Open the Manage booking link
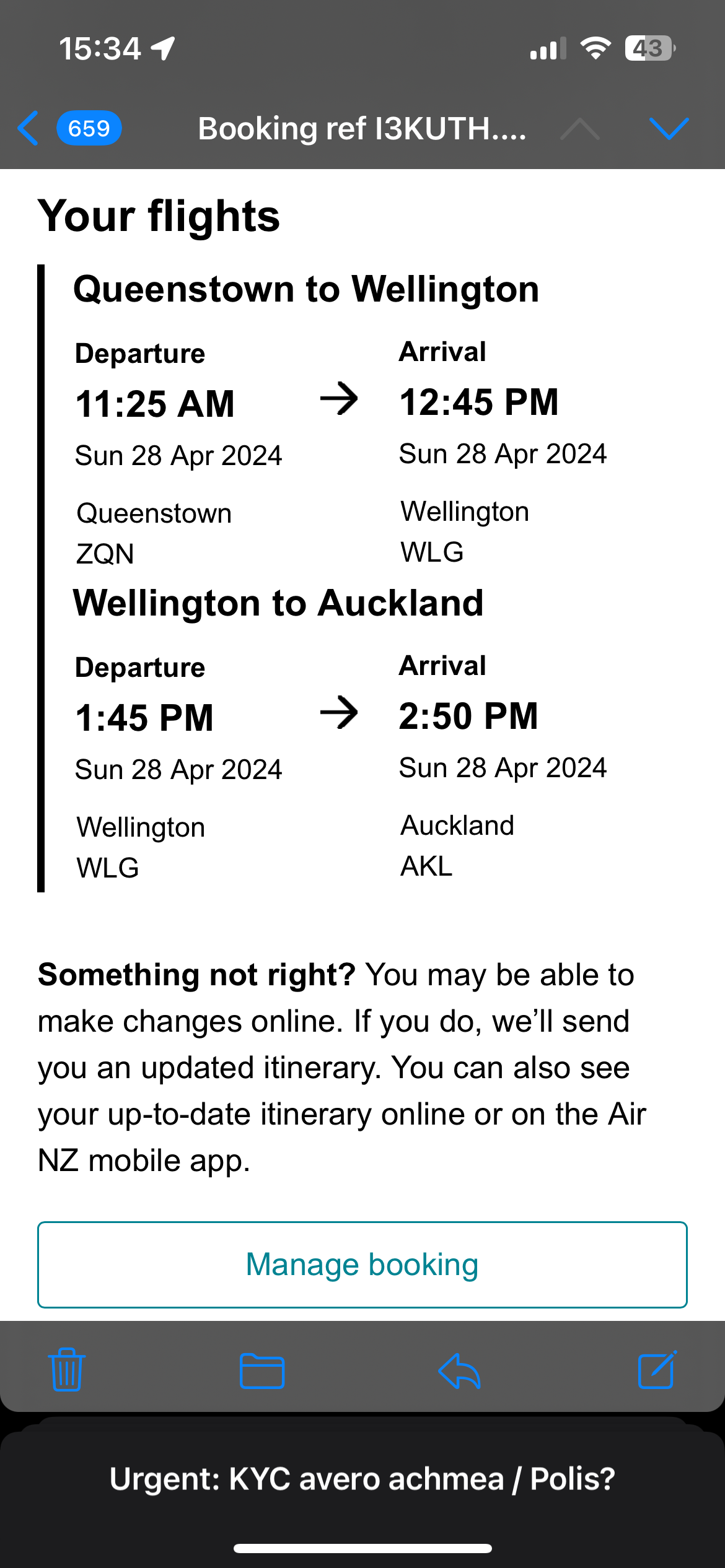Screen dimensions: 725x1568 point(362,1265)
